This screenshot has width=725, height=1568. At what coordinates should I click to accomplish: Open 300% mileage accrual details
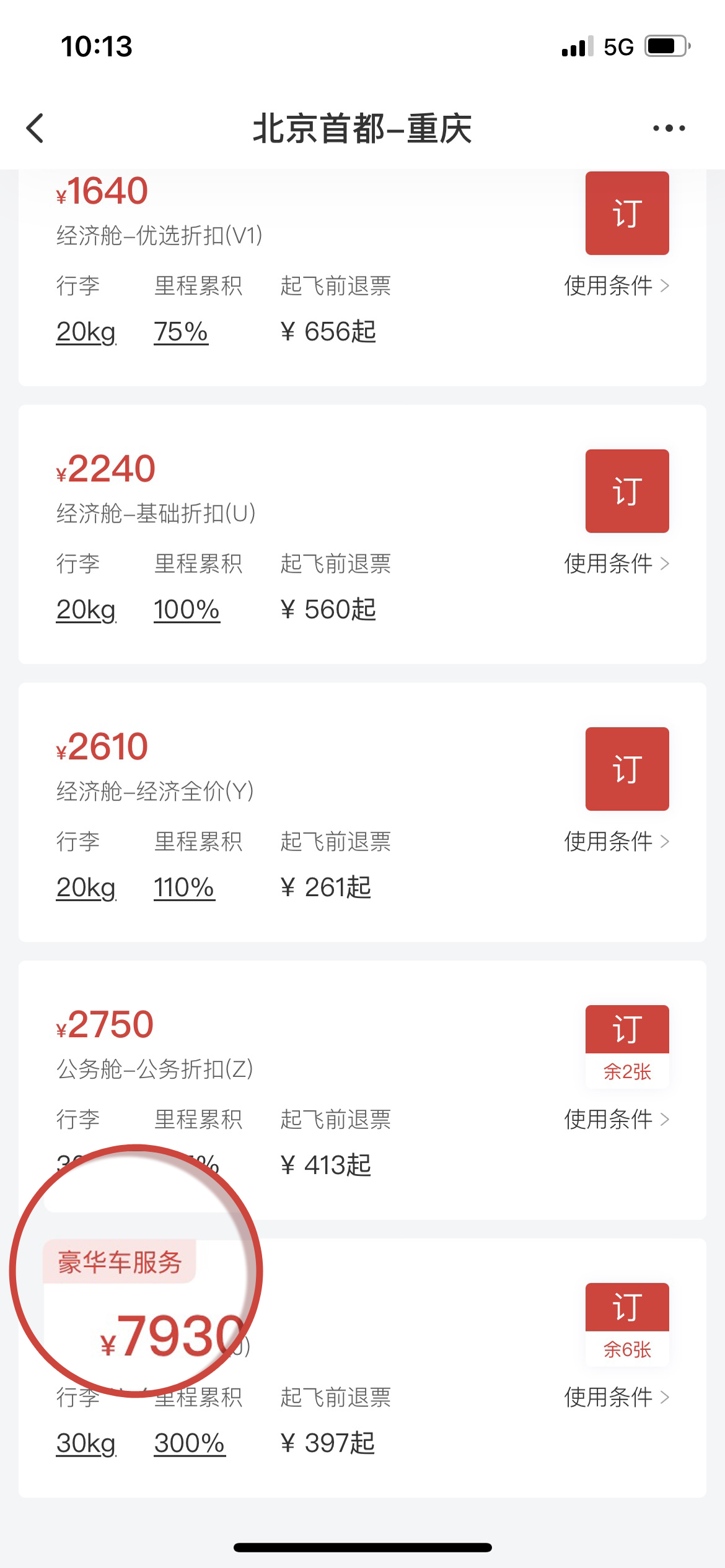coord(190,1444)
